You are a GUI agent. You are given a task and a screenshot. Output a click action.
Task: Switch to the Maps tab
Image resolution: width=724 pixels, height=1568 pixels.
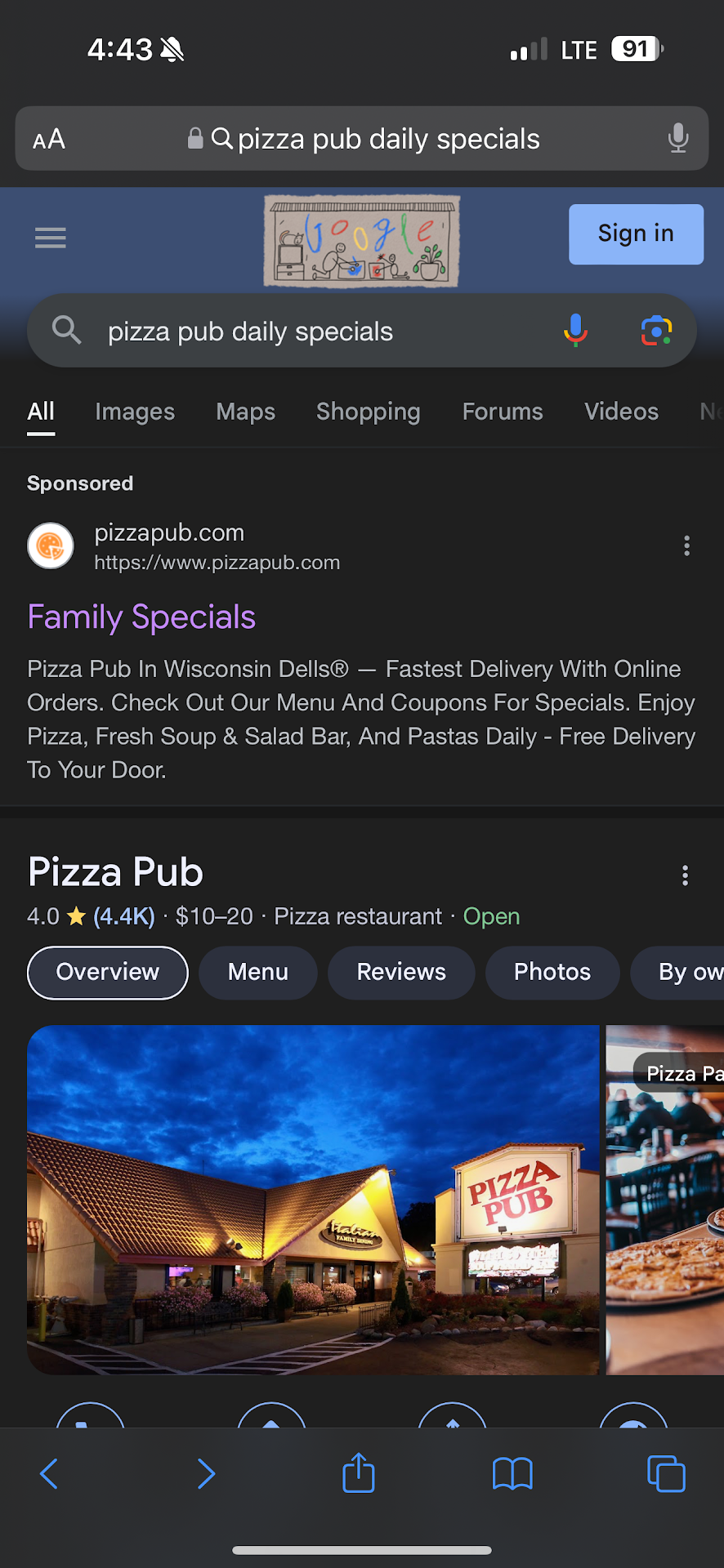tap(245, 412)
